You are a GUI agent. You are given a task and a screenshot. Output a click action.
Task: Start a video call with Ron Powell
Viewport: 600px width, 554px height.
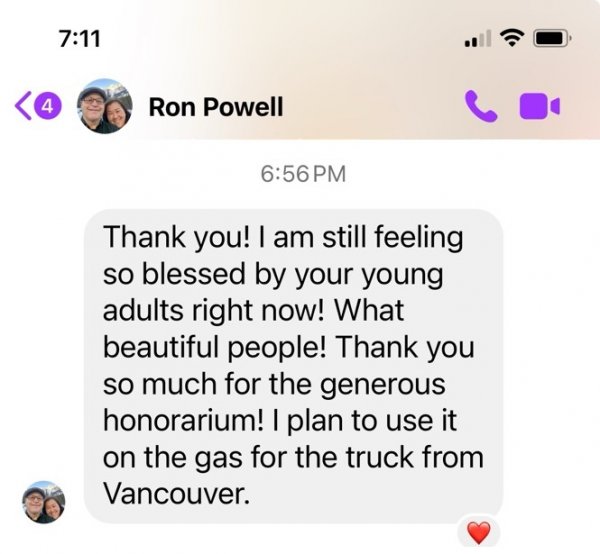[539, 105]
